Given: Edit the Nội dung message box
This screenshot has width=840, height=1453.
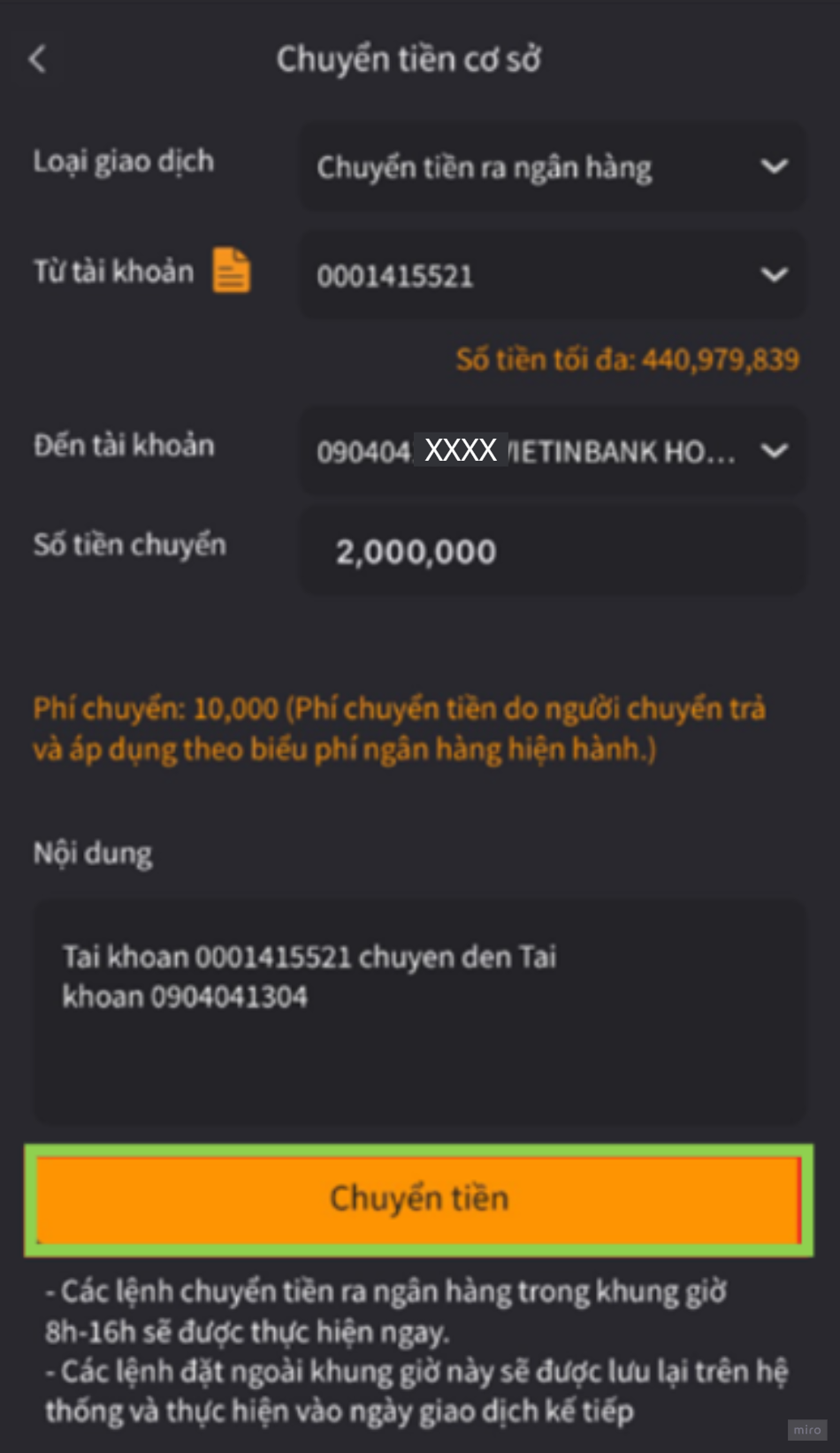Looking at the screenshot, I should tap(419, 1012).
